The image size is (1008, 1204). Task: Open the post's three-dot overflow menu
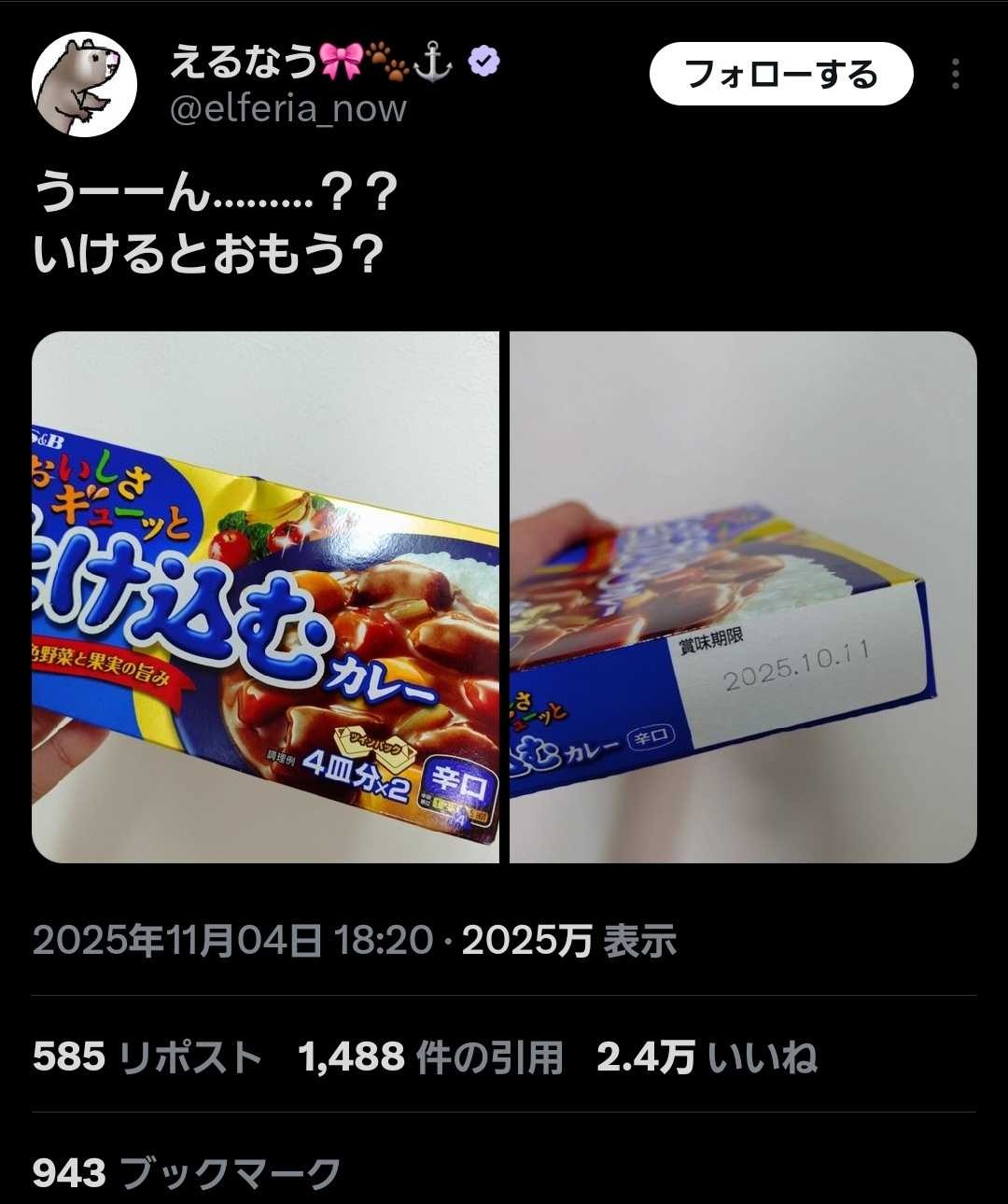pyautogui.click(x=955, y=74)
